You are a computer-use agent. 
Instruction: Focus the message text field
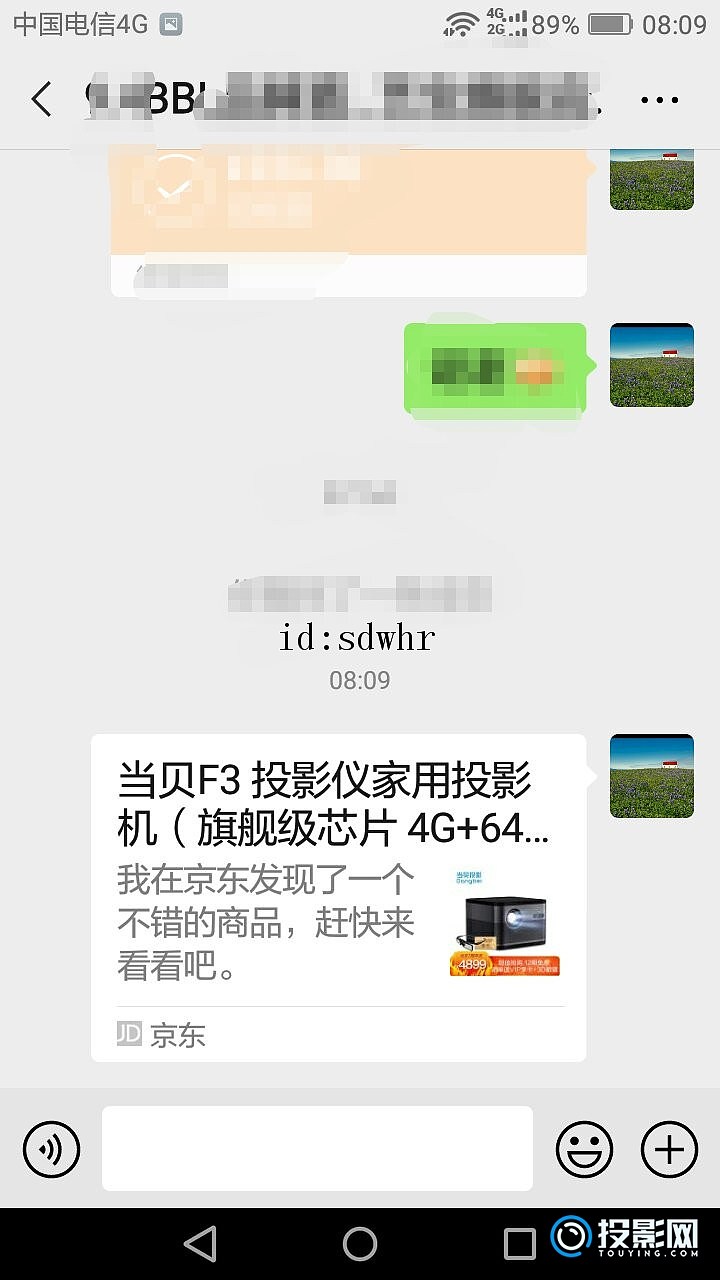[x=317, y=1148]
